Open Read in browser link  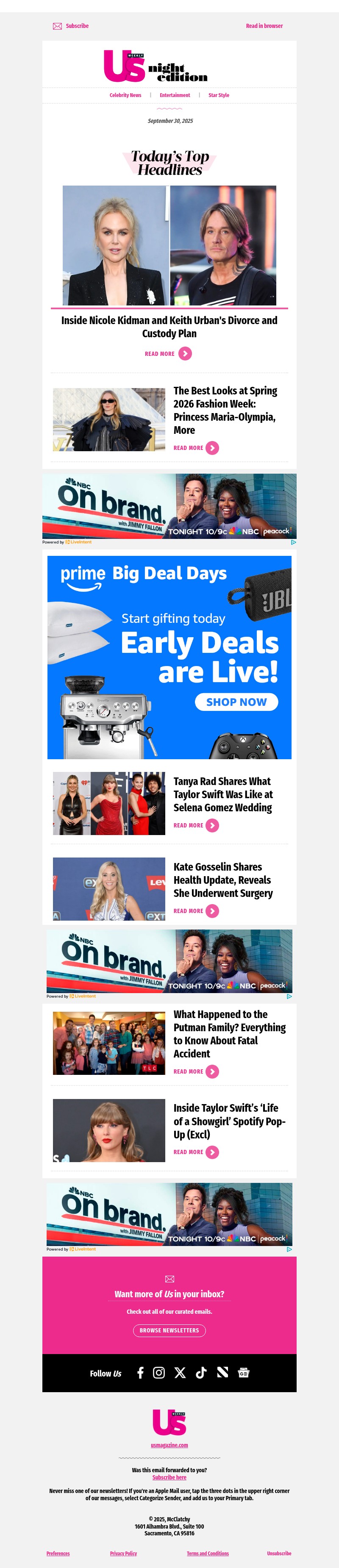pos(264,26)
